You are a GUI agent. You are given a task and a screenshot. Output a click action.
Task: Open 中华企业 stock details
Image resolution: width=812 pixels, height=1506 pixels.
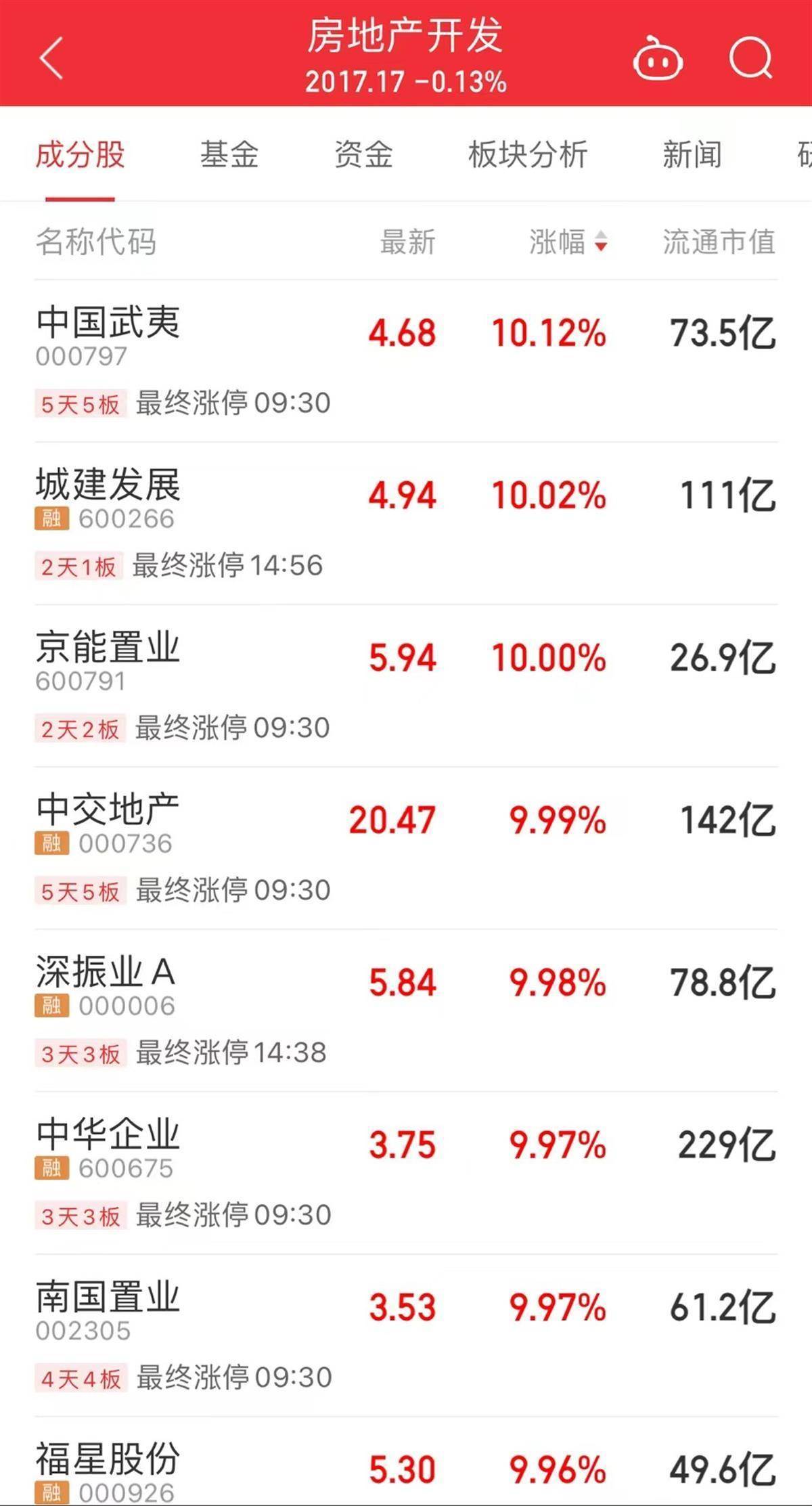pos(108,1134)
